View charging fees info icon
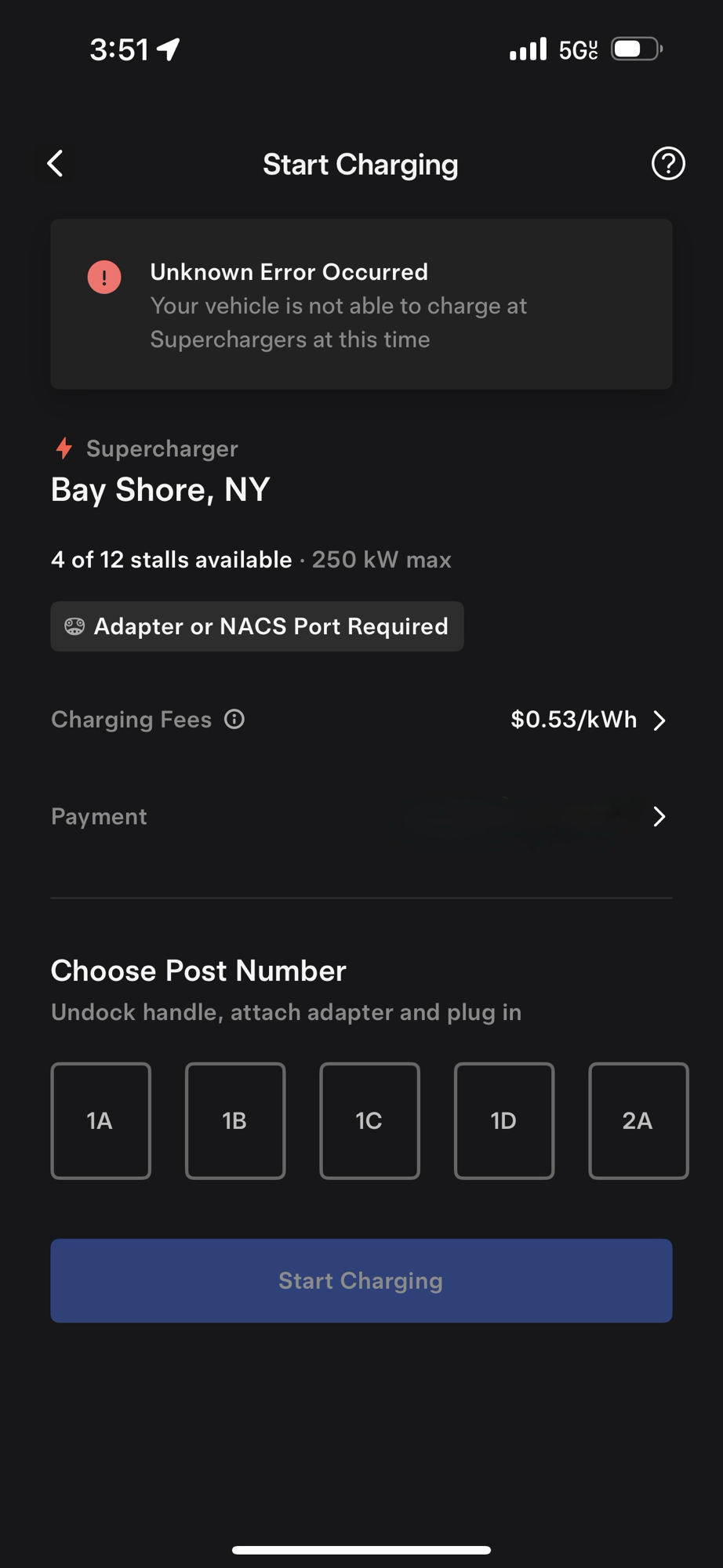The height and width of the screenshot is (1568, 723). pyautogui.click(x=234, y=719)
